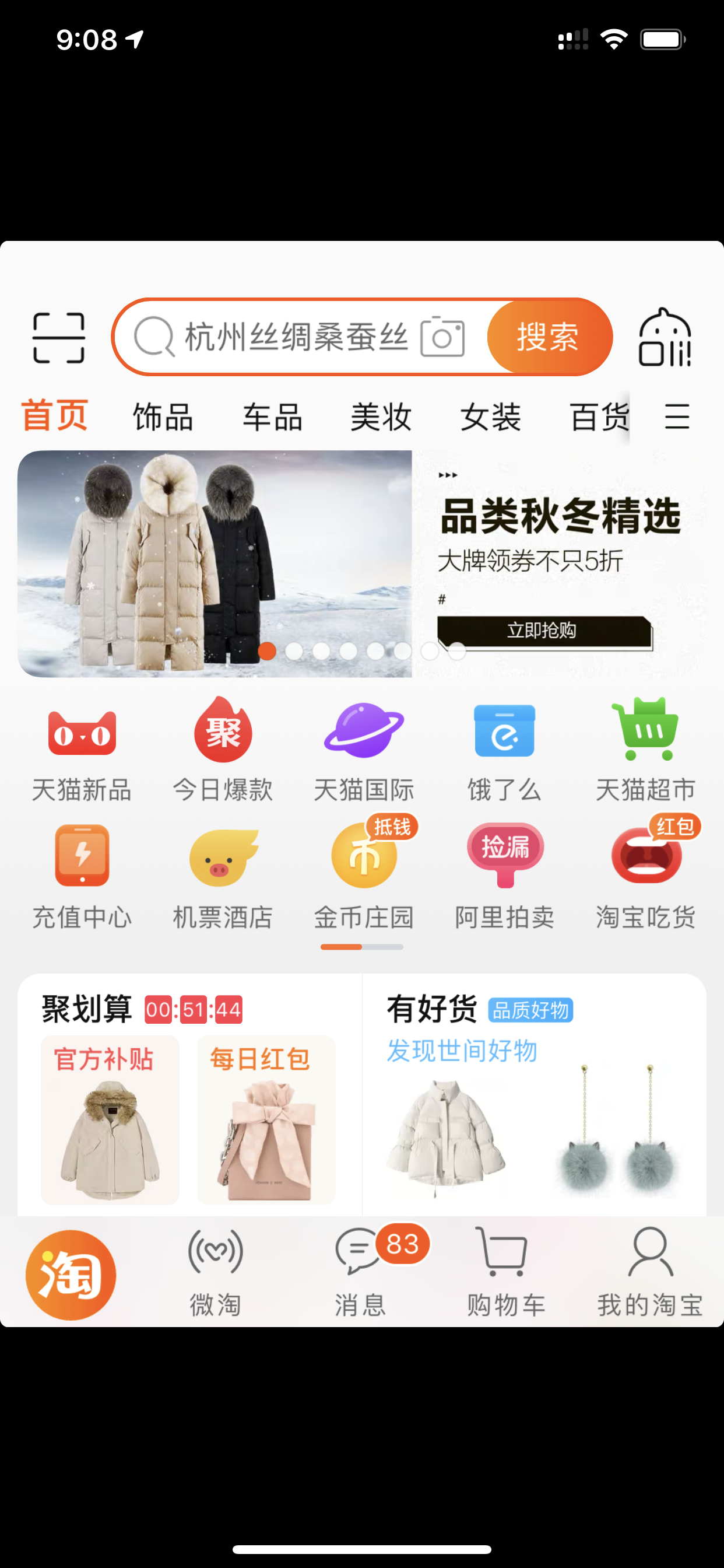The height and width of the screenshot is (1568, 724).
Task: Switch to the 饰品 tab
Action: [x=163, y=417]
